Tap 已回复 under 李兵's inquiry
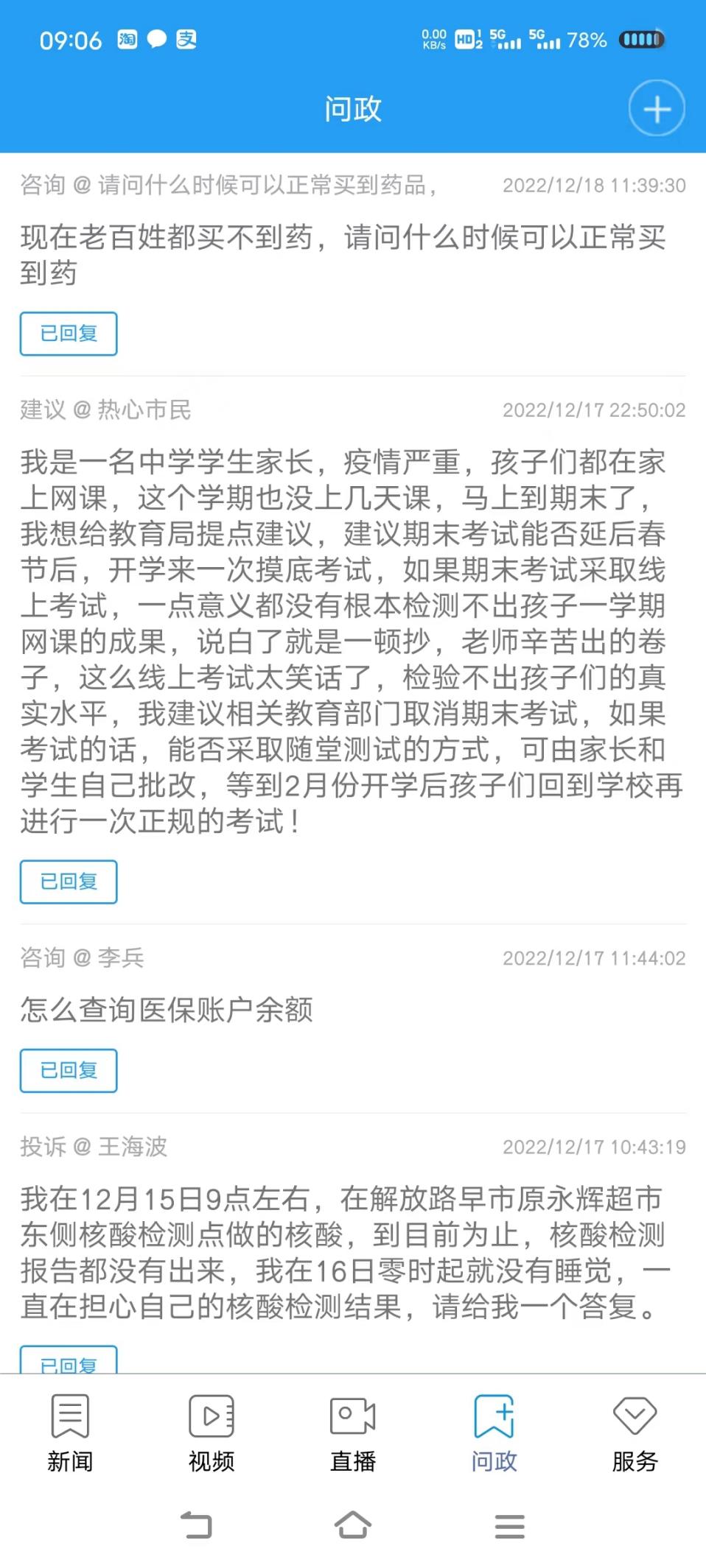Screen dimensions: 706x1568 [x=69, y=1071]
